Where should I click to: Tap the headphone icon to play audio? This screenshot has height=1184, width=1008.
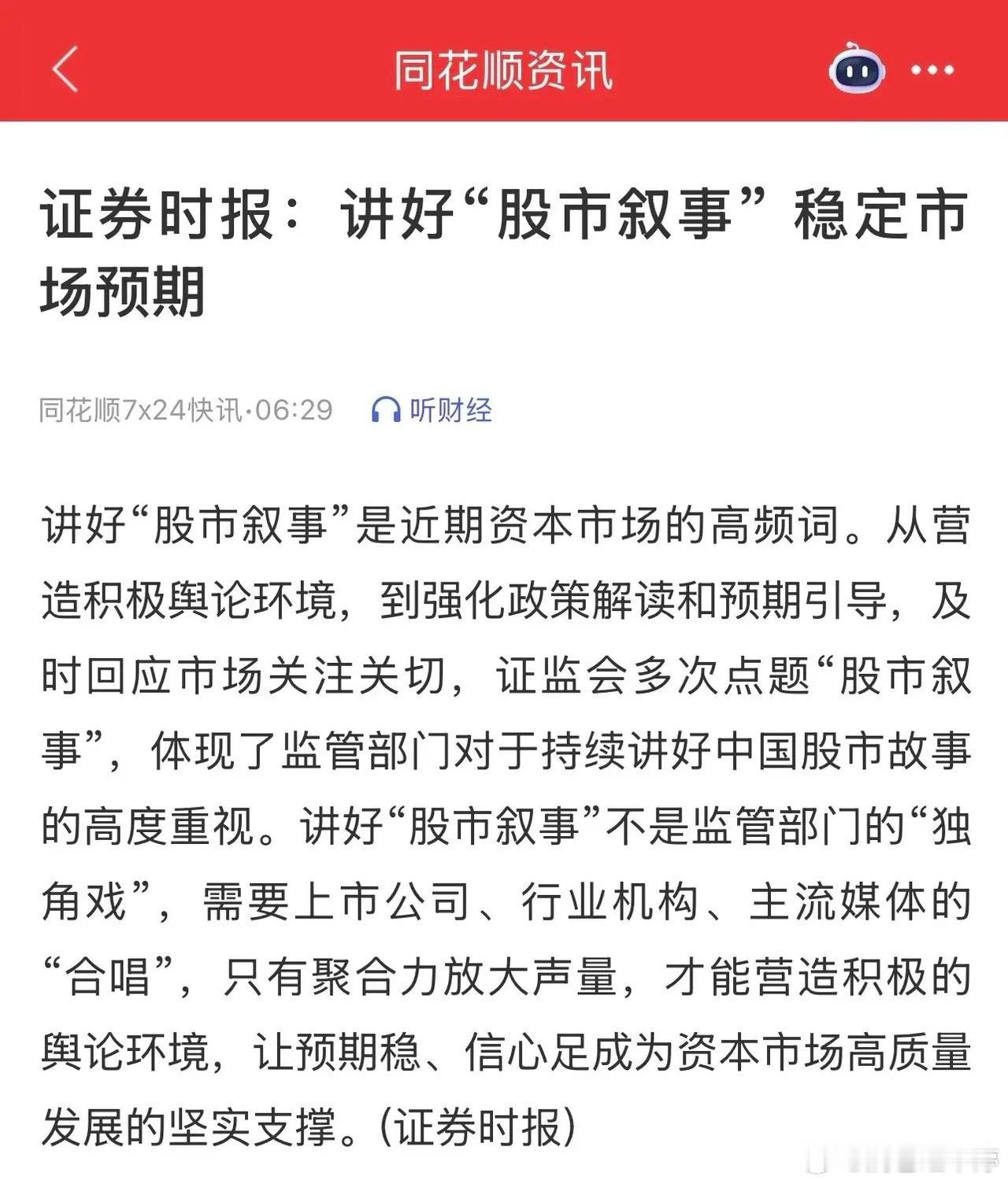(387, 409)
